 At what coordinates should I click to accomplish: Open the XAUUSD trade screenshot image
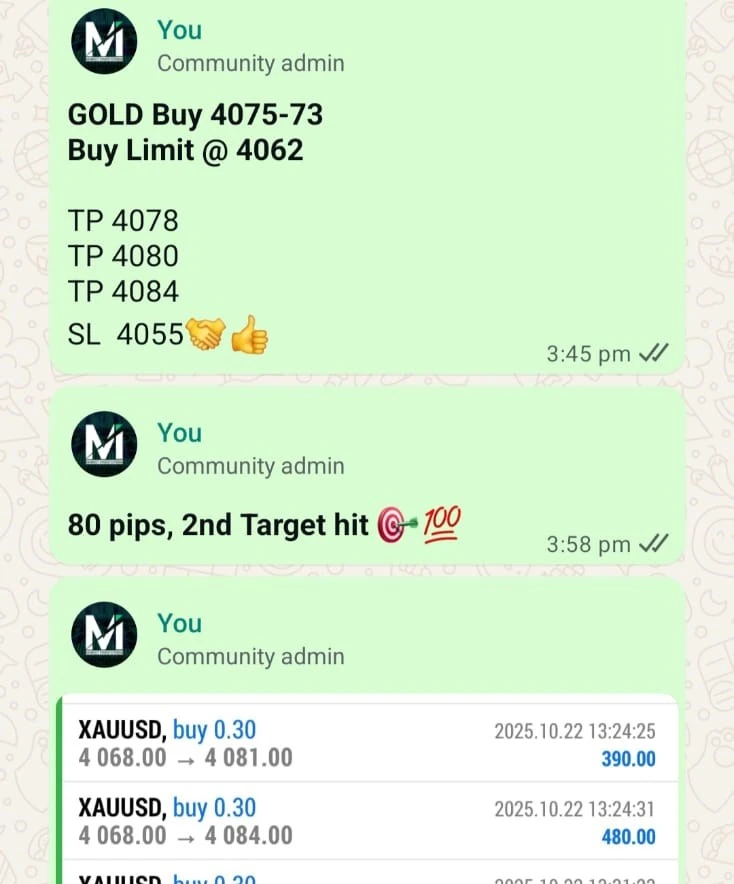(x=367, y=790)
